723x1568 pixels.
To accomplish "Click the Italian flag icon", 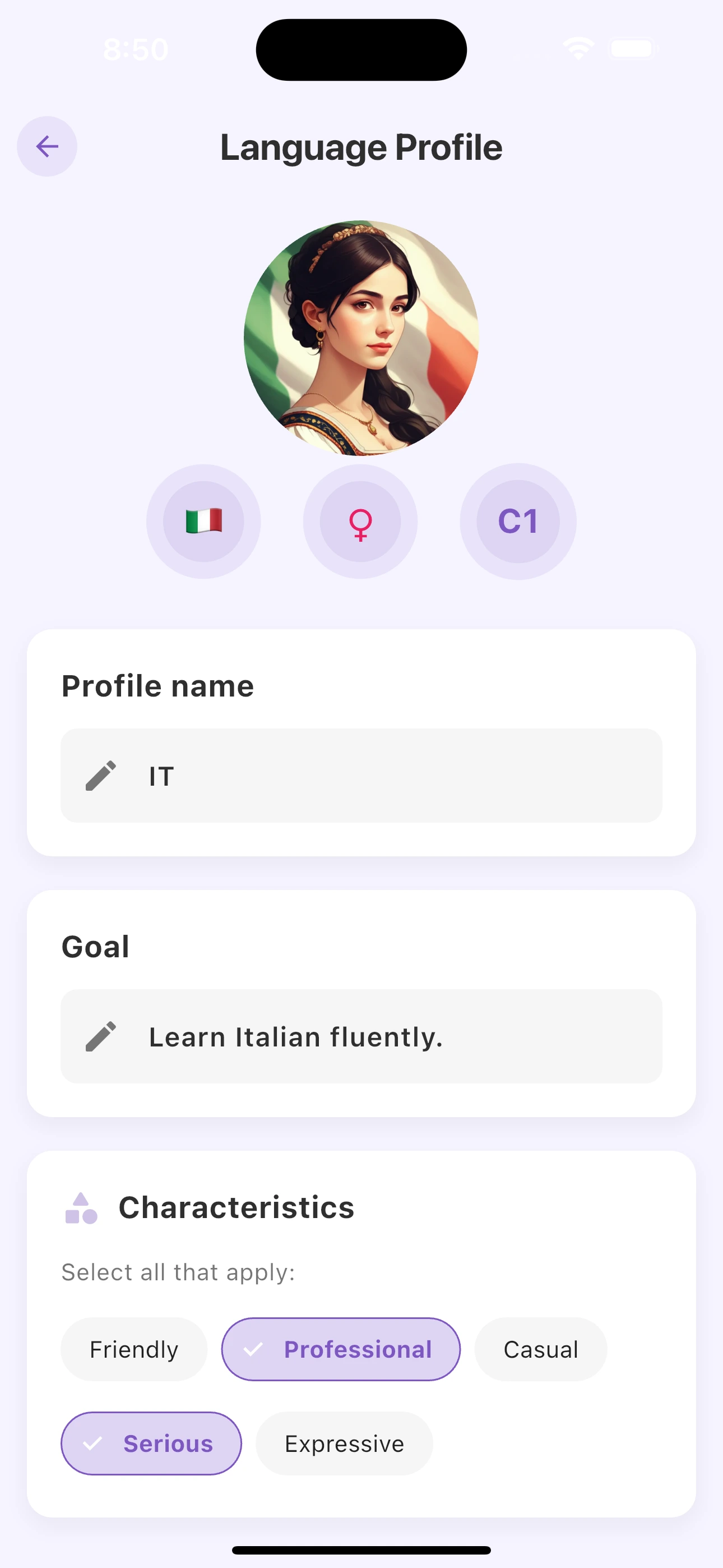I will click(x=205, y=522).
